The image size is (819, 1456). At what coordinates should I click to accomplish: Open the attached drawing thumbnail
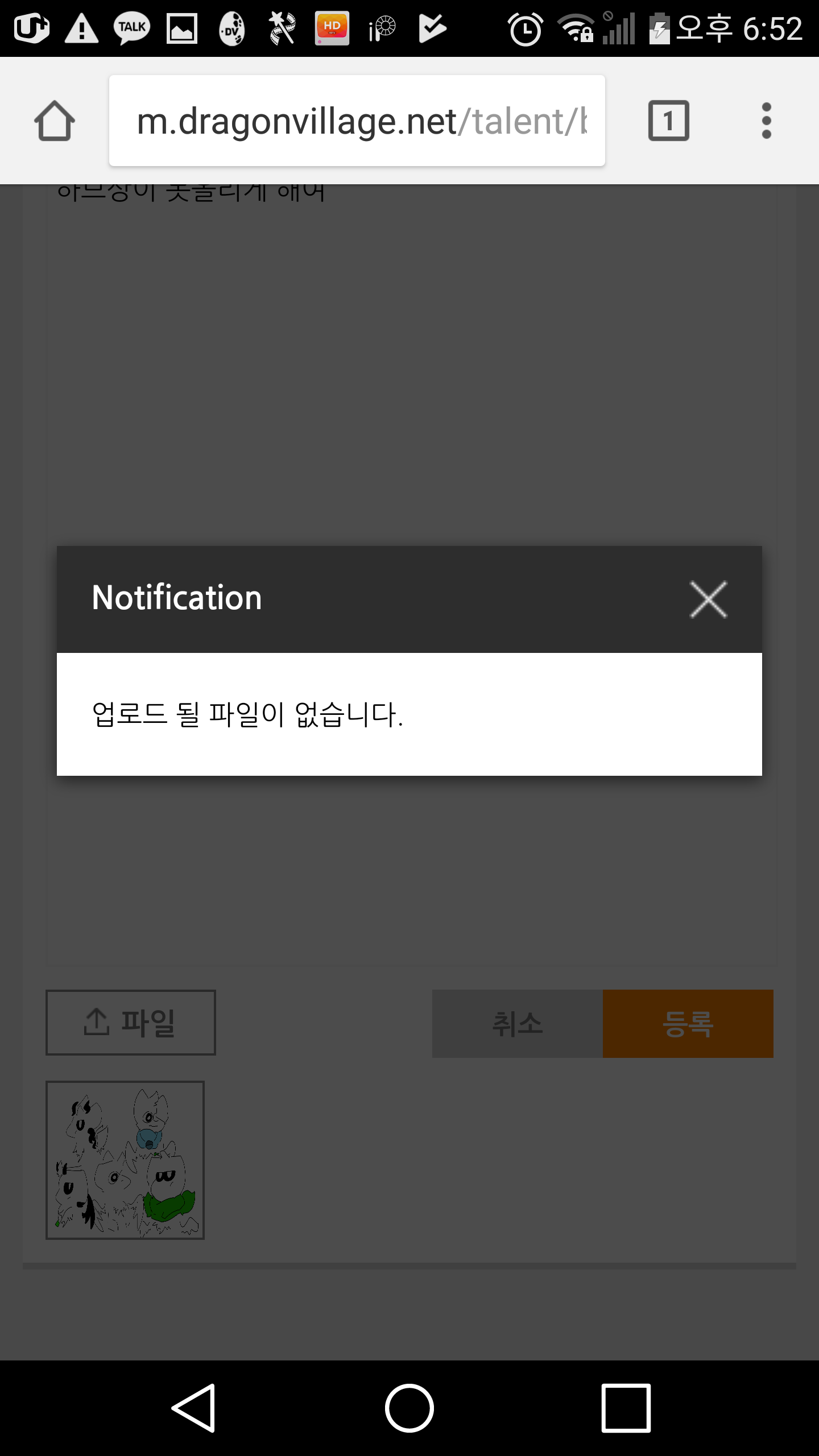pyautogui.click(x=125, y=1160)
